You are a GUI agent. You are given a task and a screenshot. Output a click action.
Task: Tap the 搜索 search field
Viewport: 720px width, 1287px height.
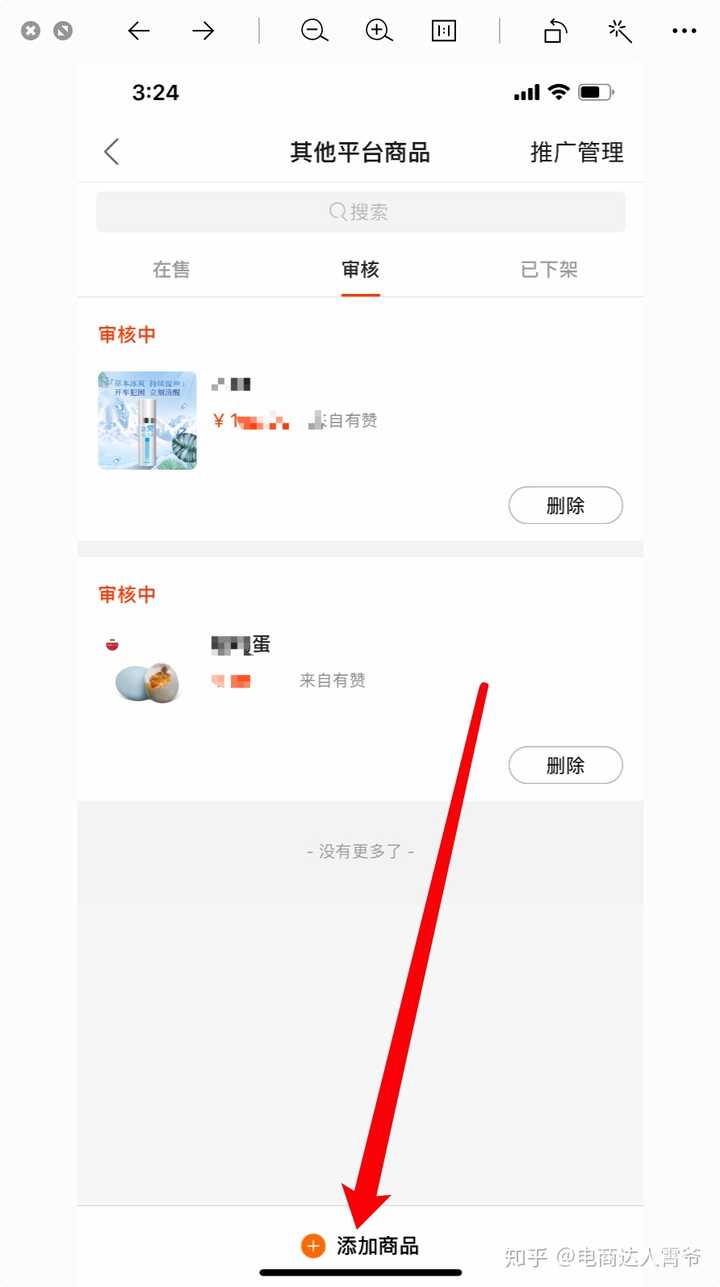(360, 211)
